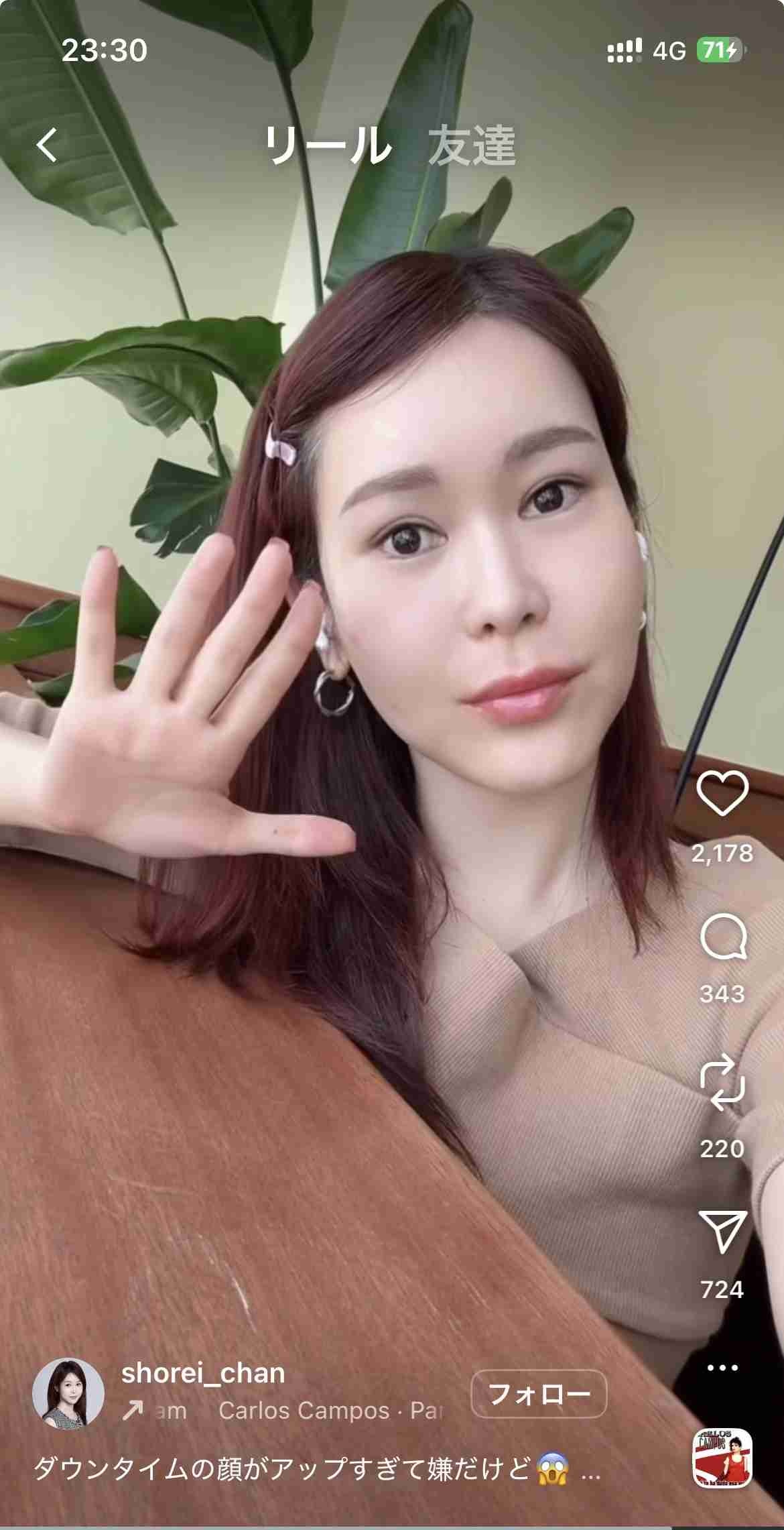Share the reel via the paper plane icon
The width and height of the screenshot is (784, 1530).
tap(722, 1231)
